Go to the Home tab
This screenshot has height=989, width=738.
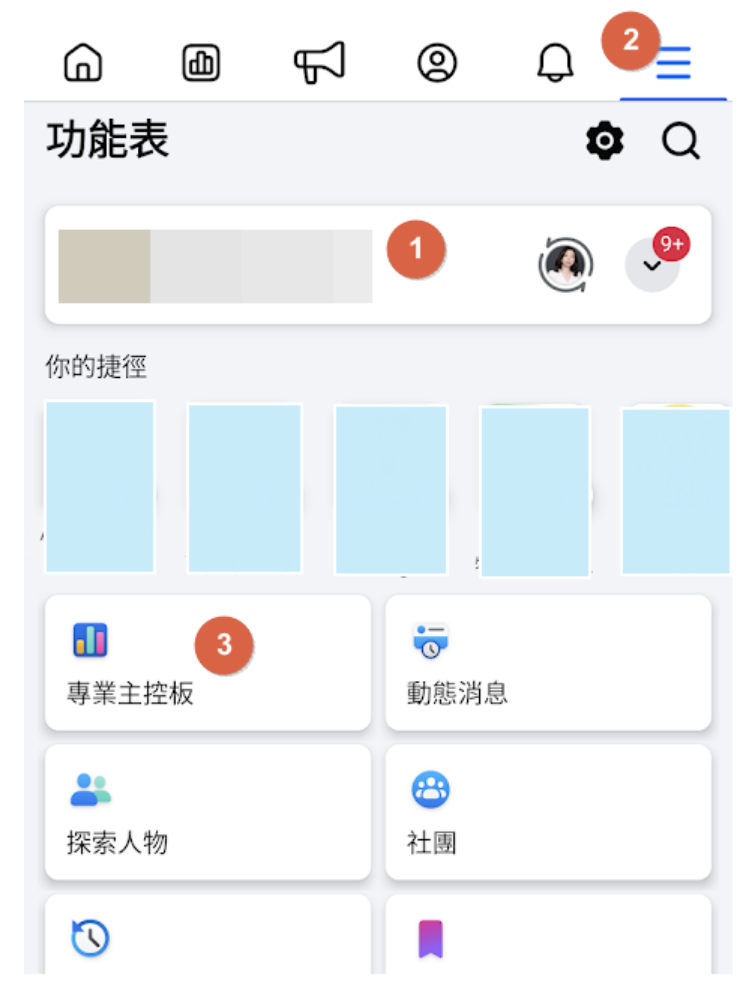[x=82, y=64]
